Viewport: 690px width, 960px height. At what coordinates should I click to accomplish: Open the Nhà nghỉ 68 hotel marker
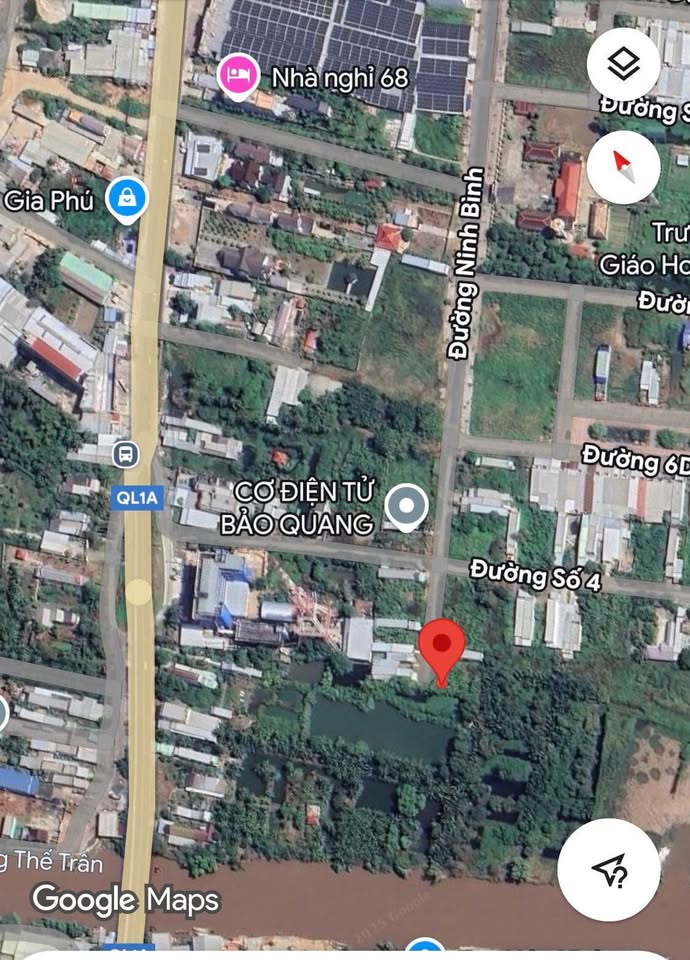[x=238, y=76]
